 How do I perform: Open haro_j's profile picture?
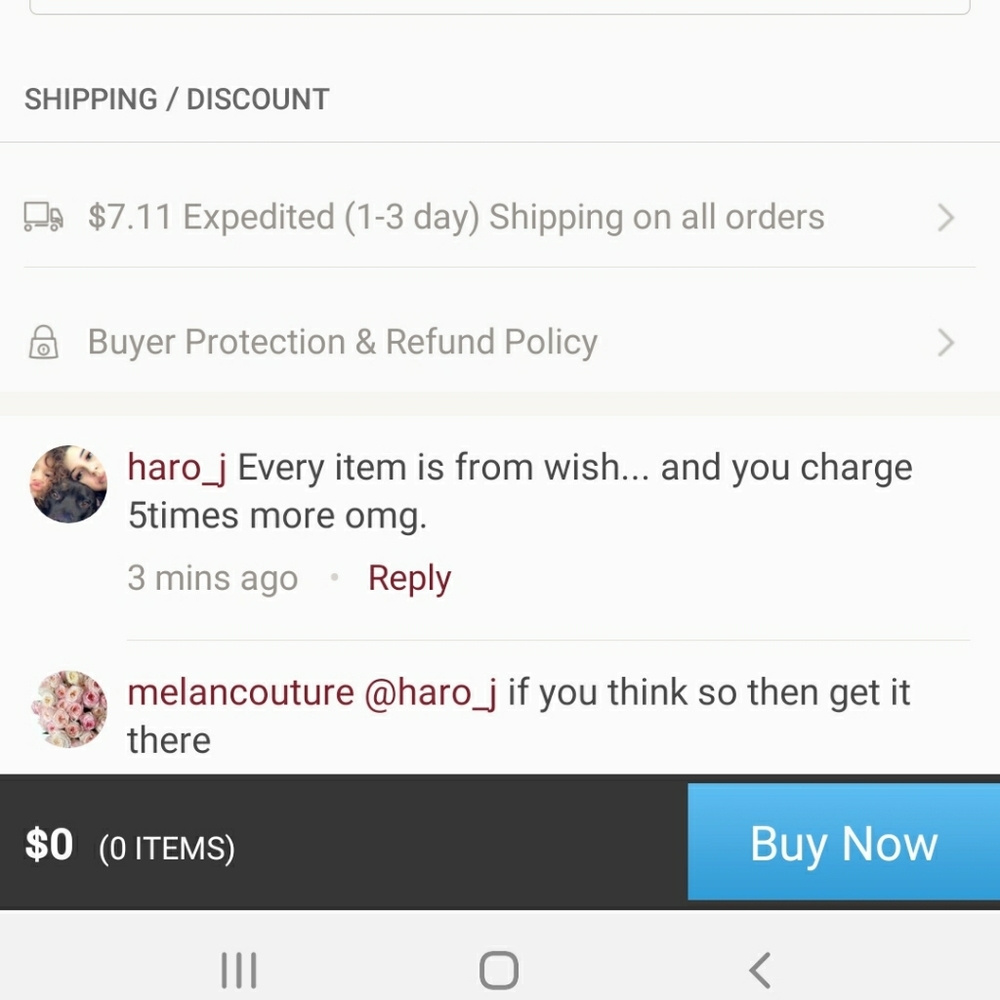pos(68,484)
